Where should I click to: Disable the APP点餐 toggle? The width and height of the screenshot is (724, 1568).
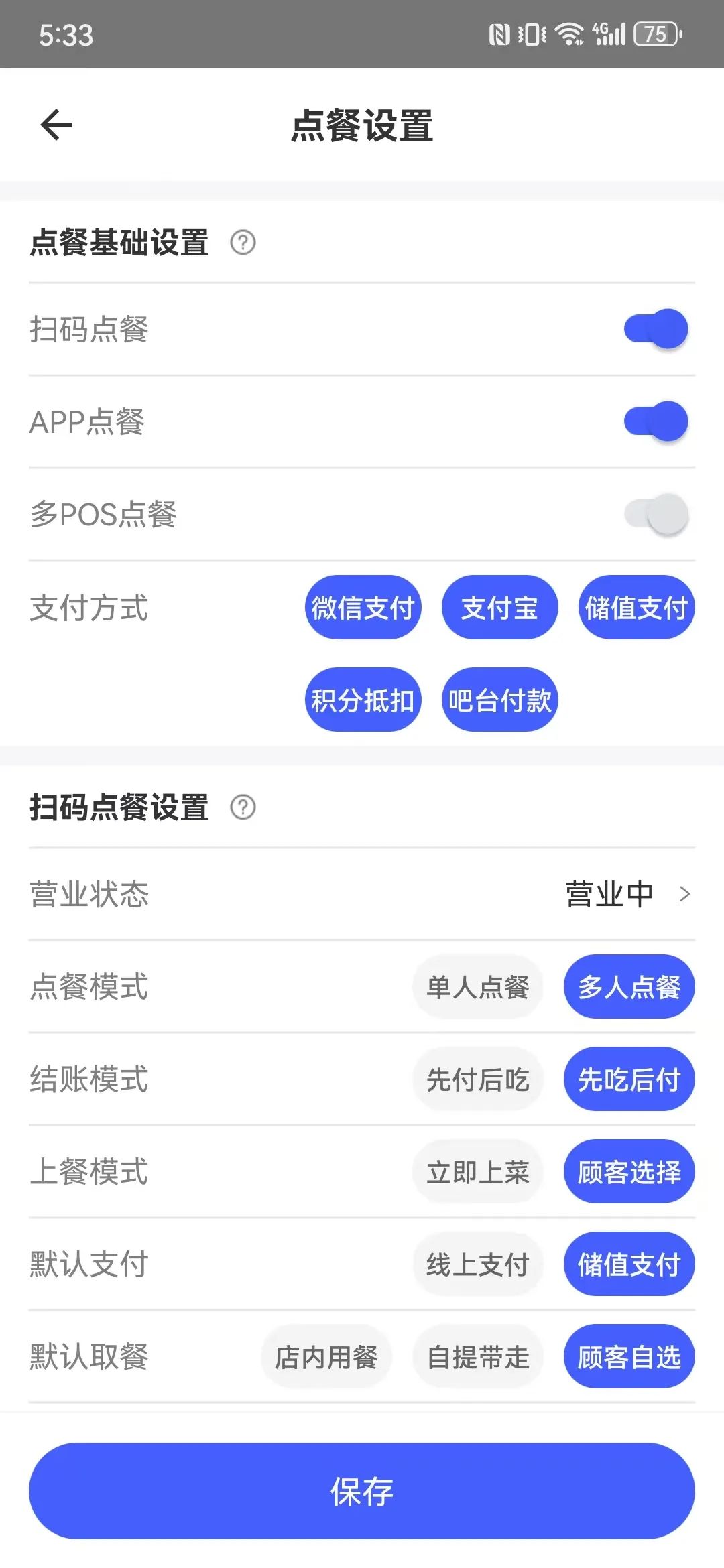click(656, 421)
